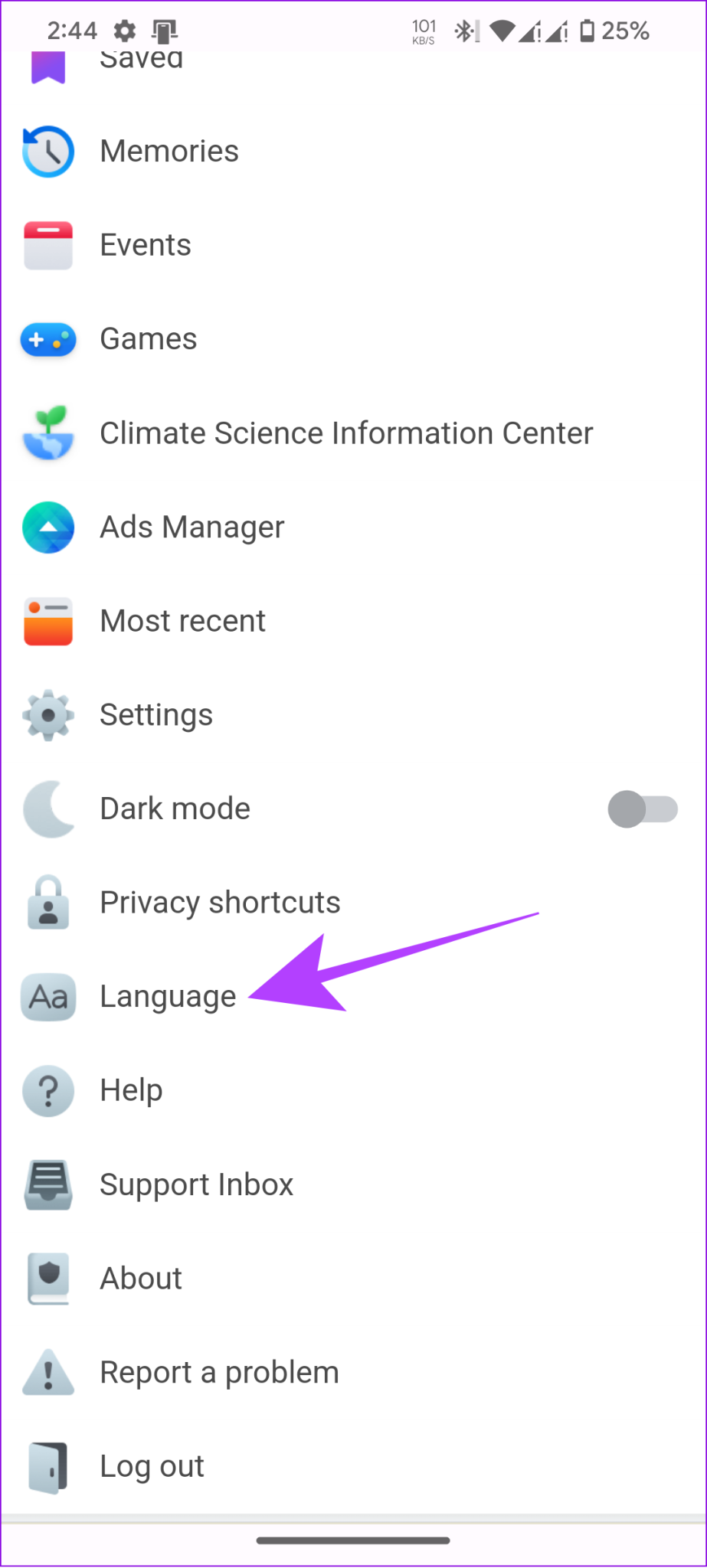The image size is (707, 1568).
Task: Click the Help question mark icon
Action: point(48,1091)
